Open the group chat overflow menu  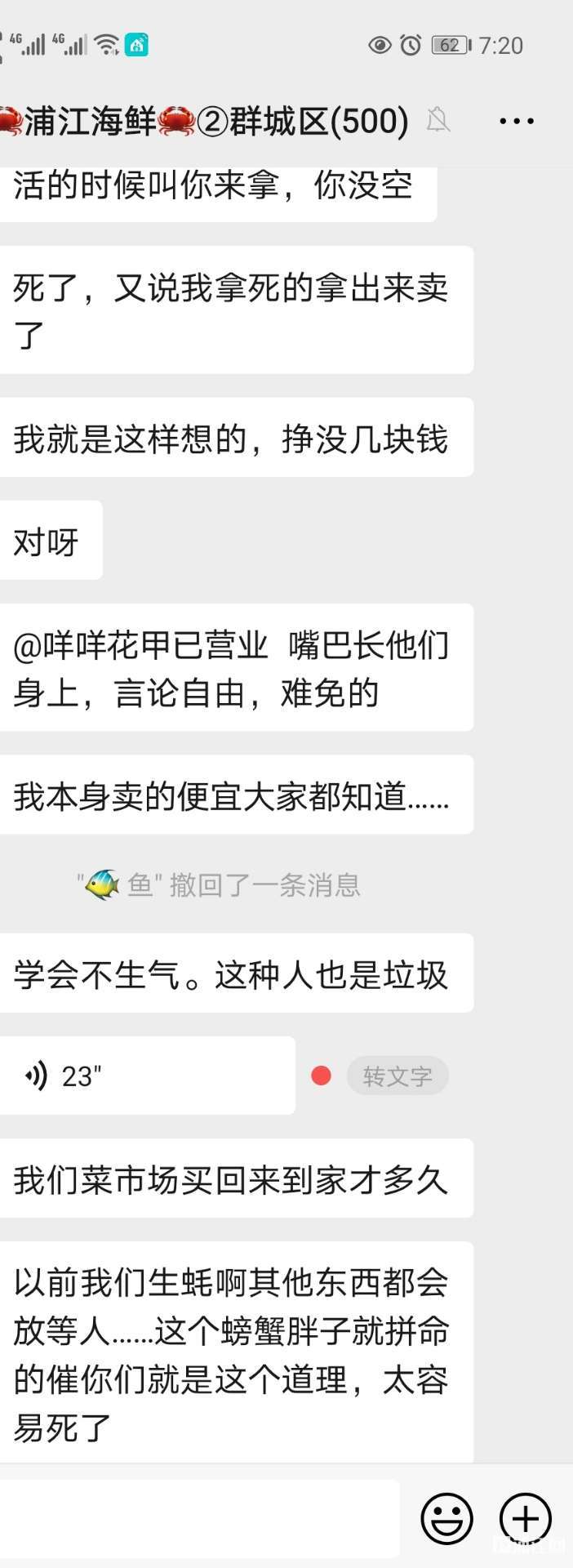516,122
